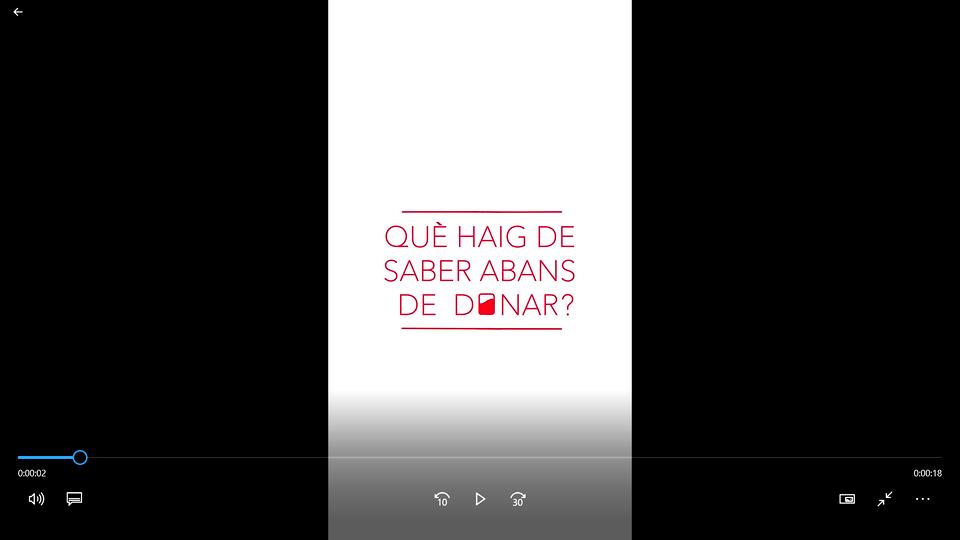Go back with the top-left arrow
This screenshot has height=540, width=960.
(x=18, y=12)
